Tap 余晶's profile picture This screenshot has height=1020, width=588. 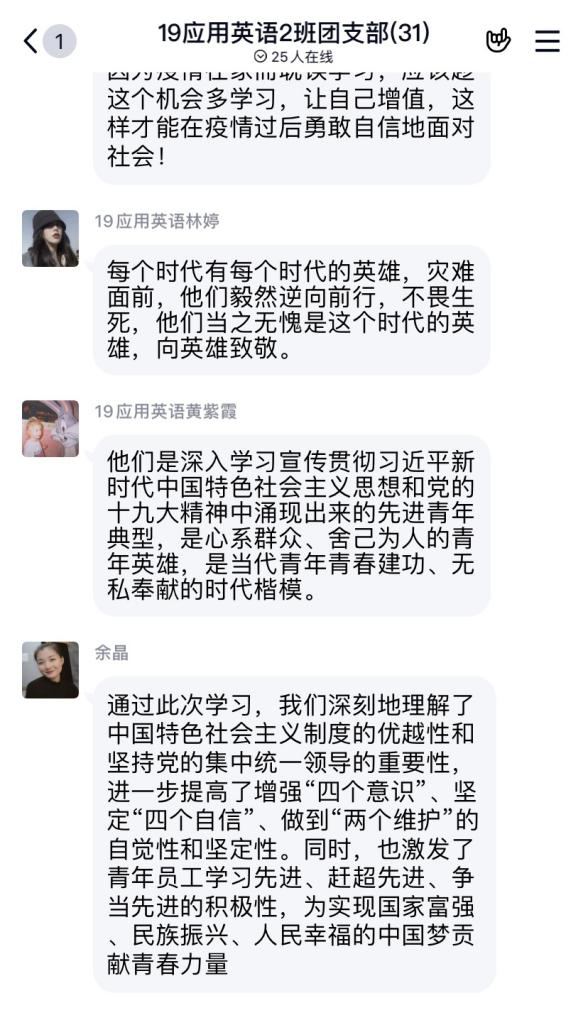click(50, 670)
